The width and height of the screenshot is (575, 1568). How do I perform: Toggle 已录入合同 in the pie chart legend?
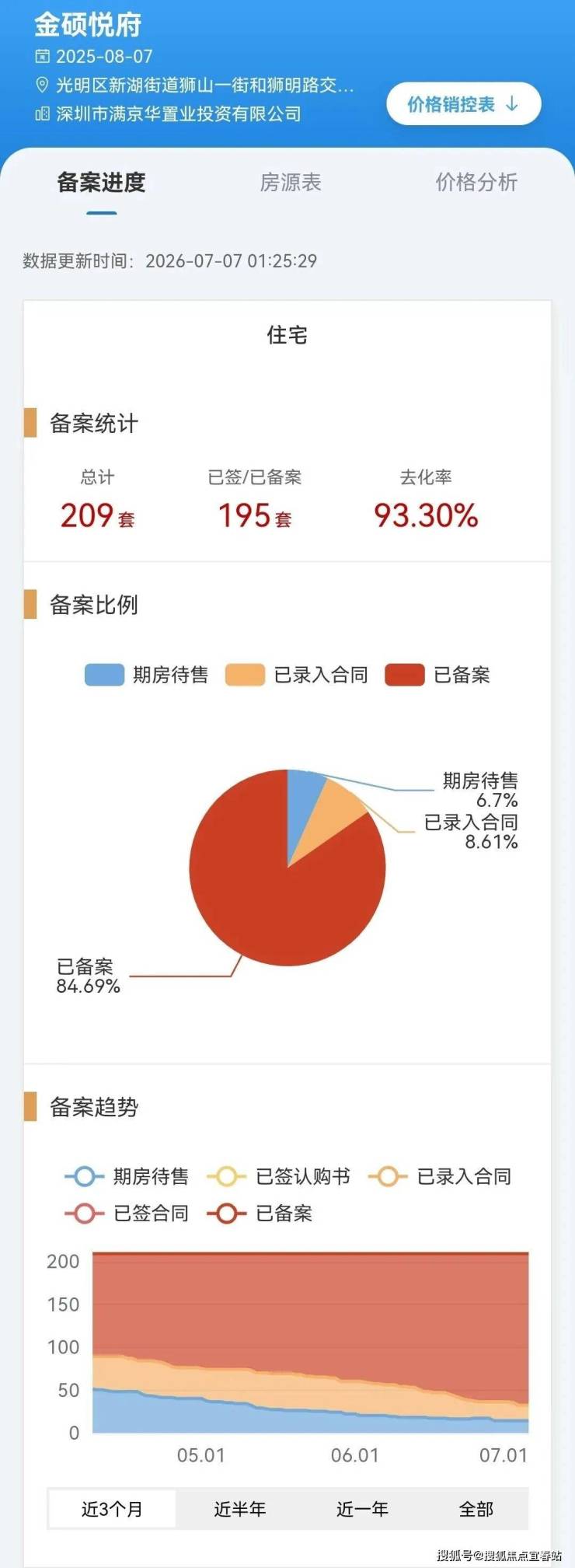[x=297, y=675]
